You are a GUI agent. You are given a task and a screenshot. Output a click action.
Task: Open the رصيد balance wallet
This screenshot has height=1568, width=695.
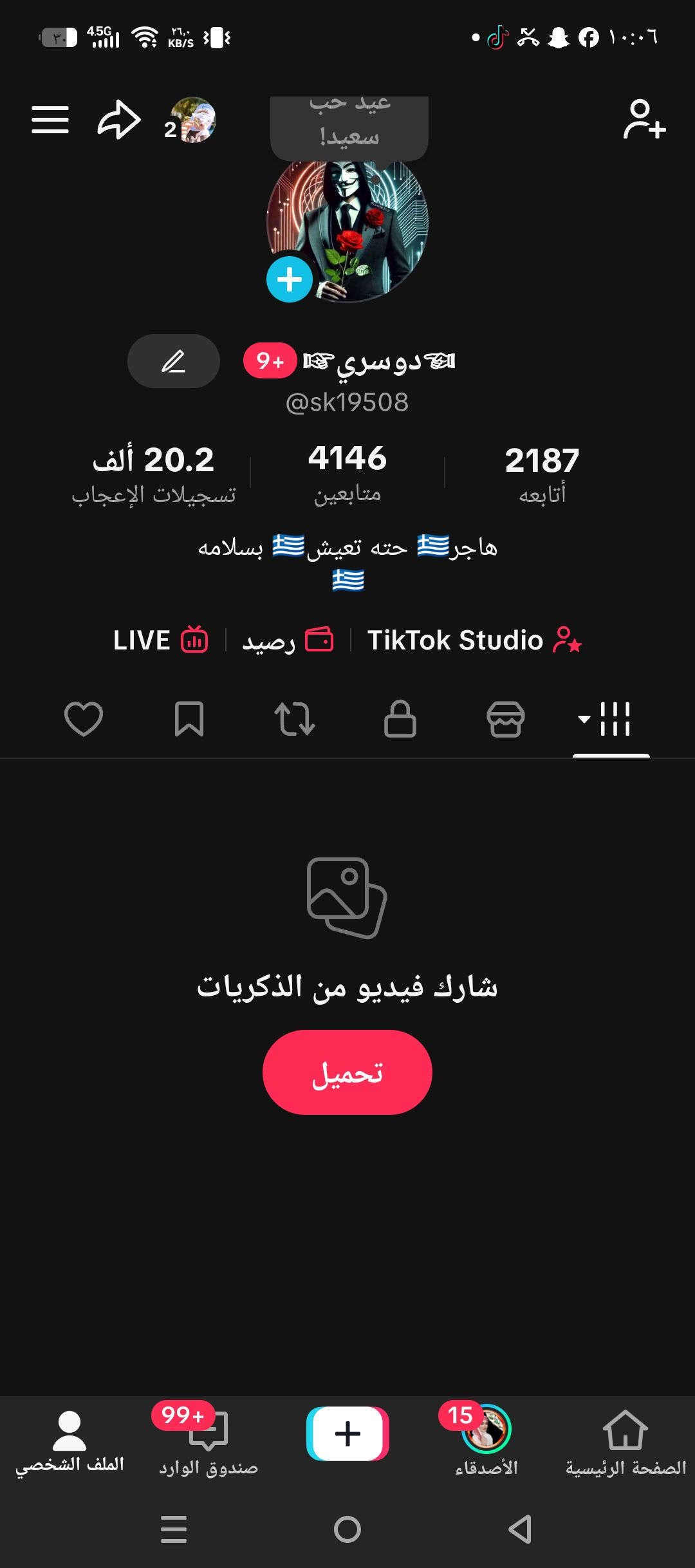[x=287, y=640]
